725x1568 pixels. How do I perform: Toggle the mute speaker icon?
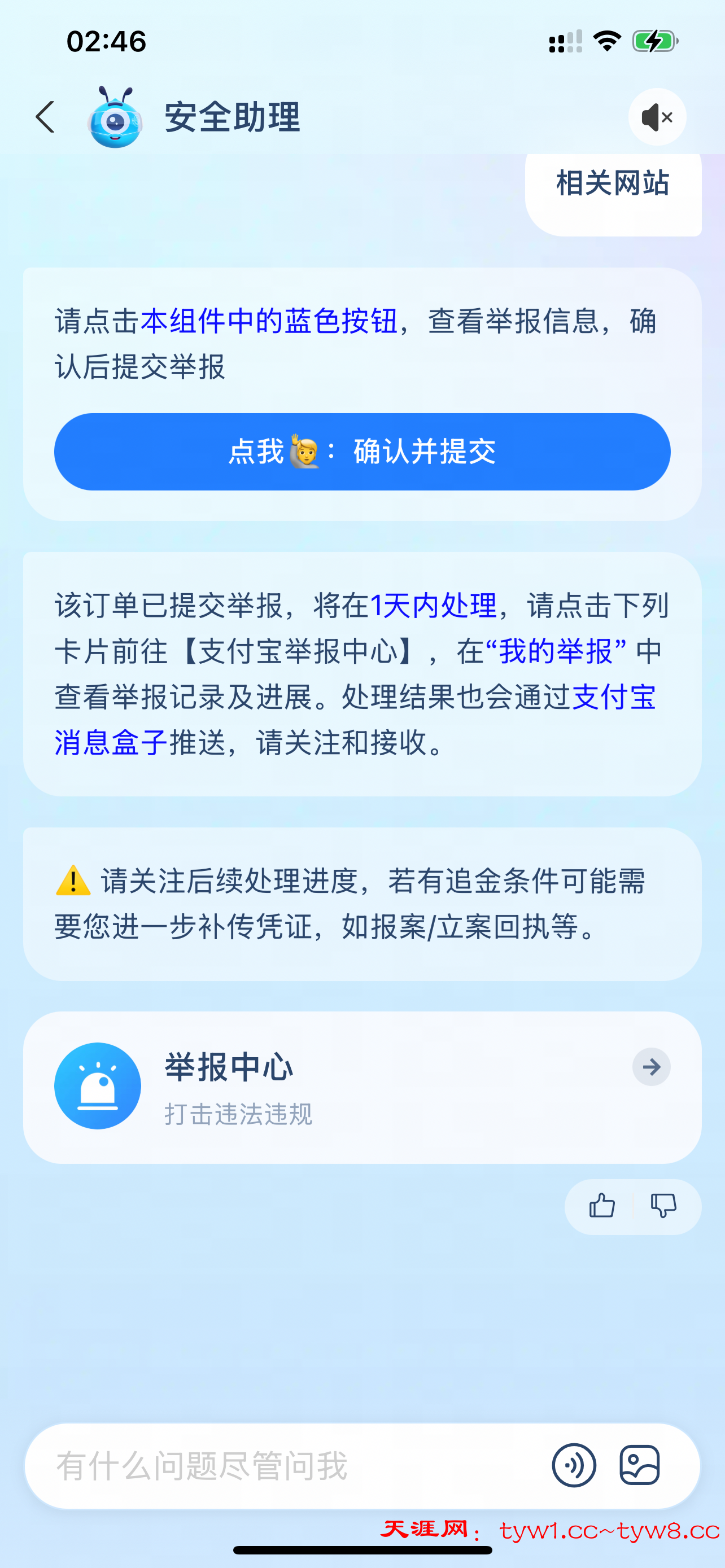[657, 117]
